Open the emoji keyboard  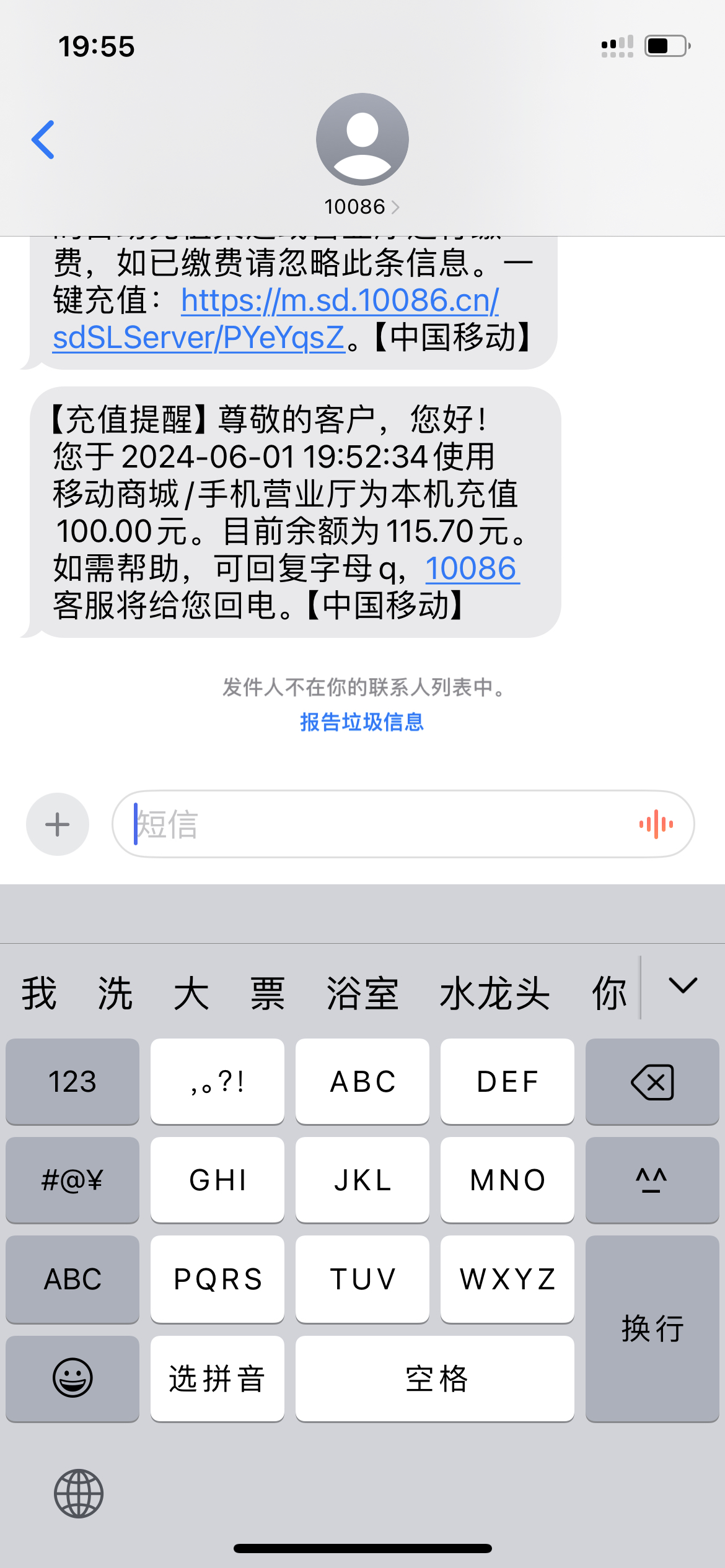point(71,1379)
